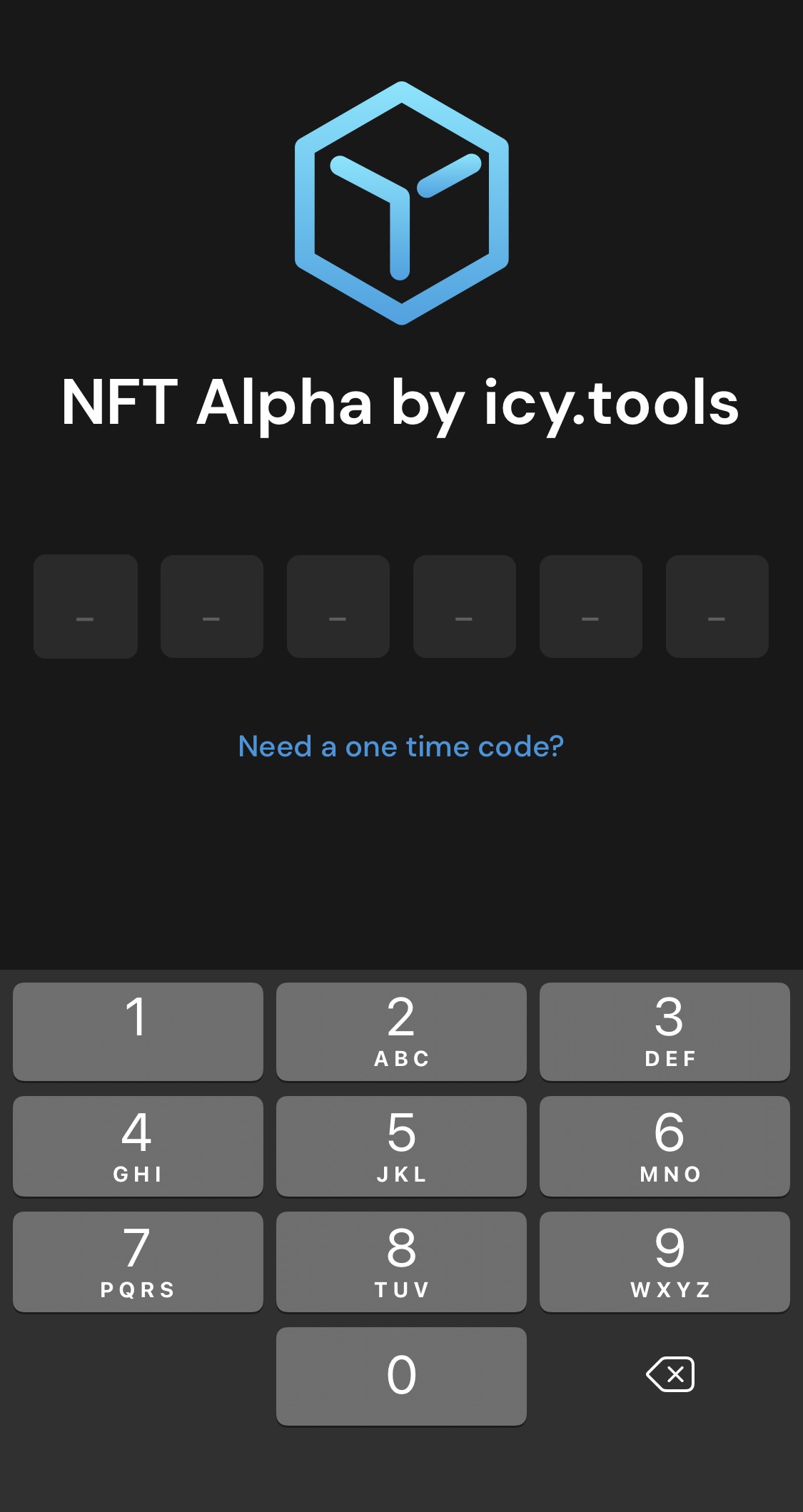This screenshot has width=803, height=1512.
Task: Tap the 8 TUV key
Action: pos(401,1262)
